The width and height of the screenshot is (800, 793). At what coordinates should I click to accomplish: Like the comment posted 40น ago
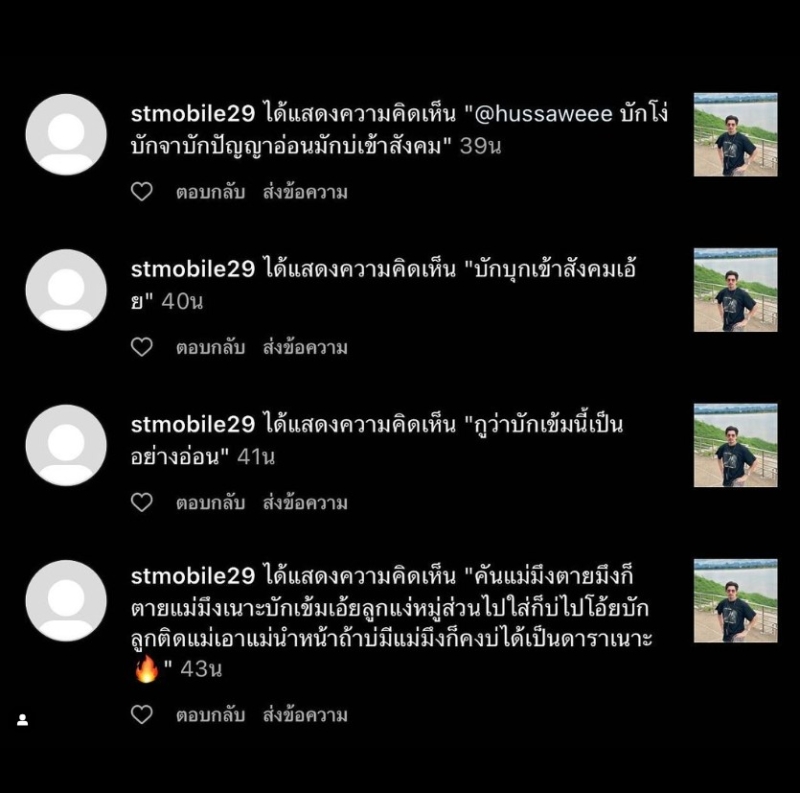click(142, 347)
